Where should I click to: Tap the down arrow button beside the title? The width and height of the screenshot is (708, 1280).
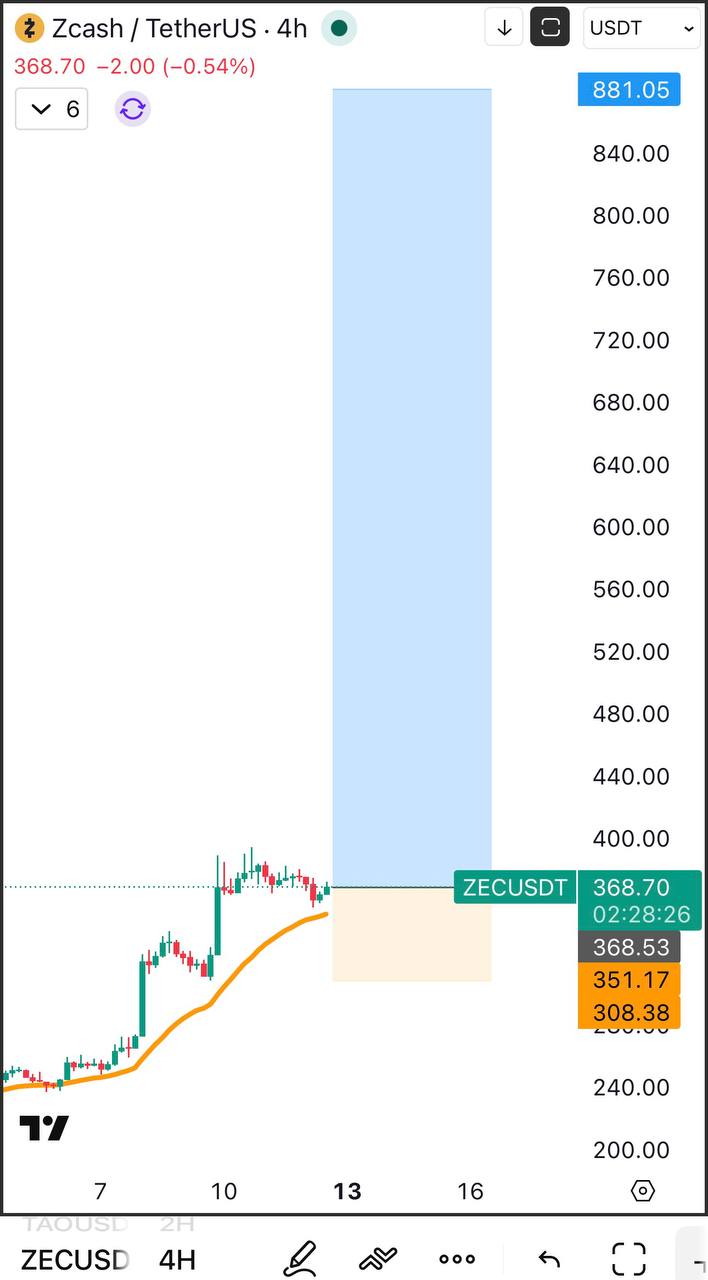pyautogui.click(x=504, y=28)
